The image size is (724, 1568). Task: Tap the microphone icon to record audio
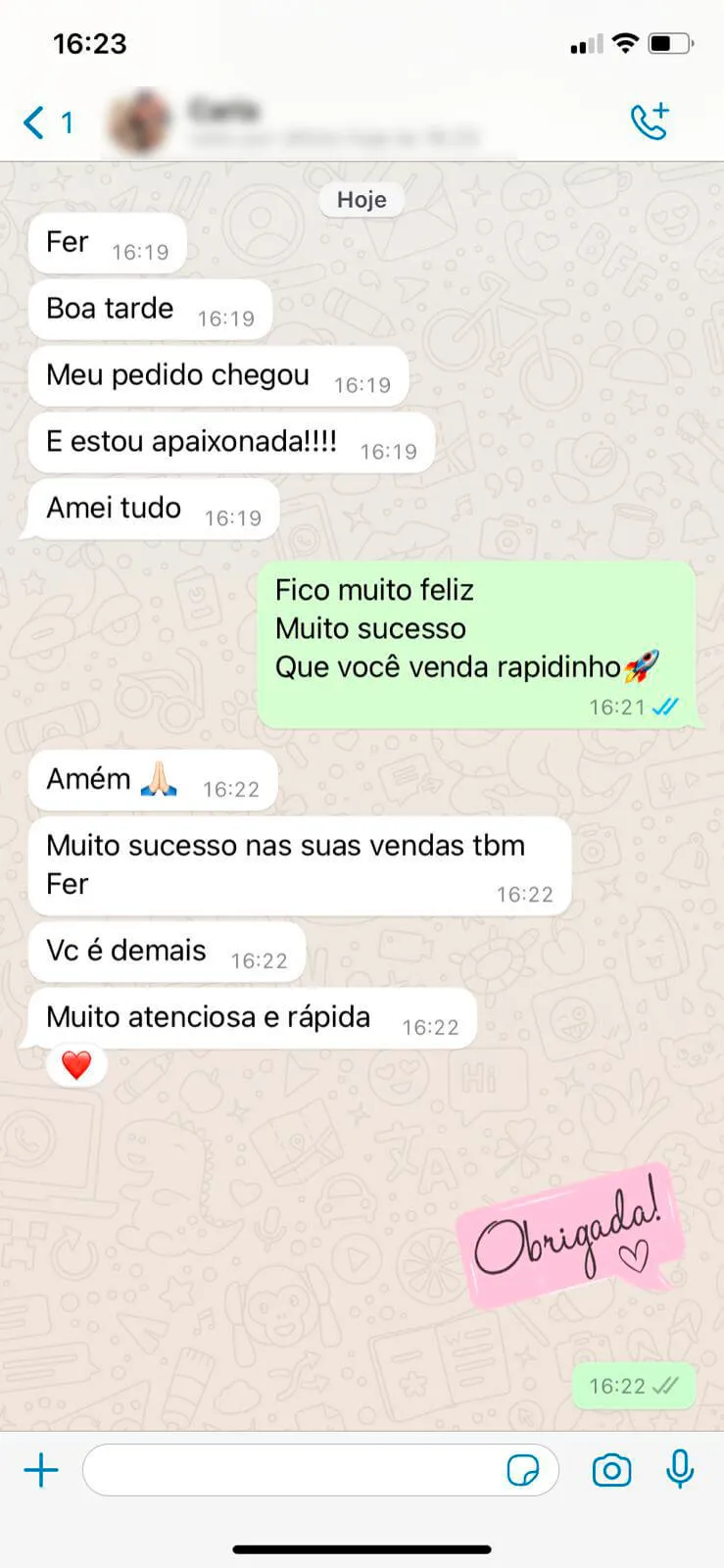tap(678, 1470)
